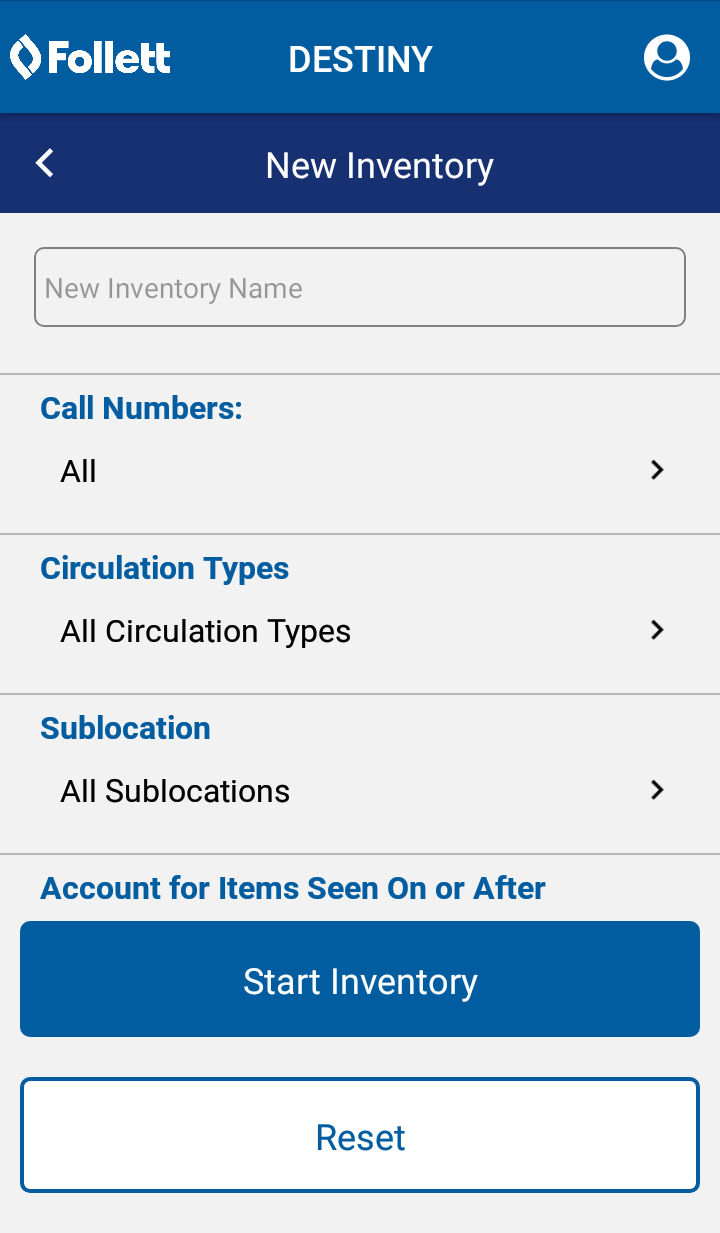This screenshot has height=1233, width=720.
Task: Open Call Numbers selection
Action: [x=360, y=470]
